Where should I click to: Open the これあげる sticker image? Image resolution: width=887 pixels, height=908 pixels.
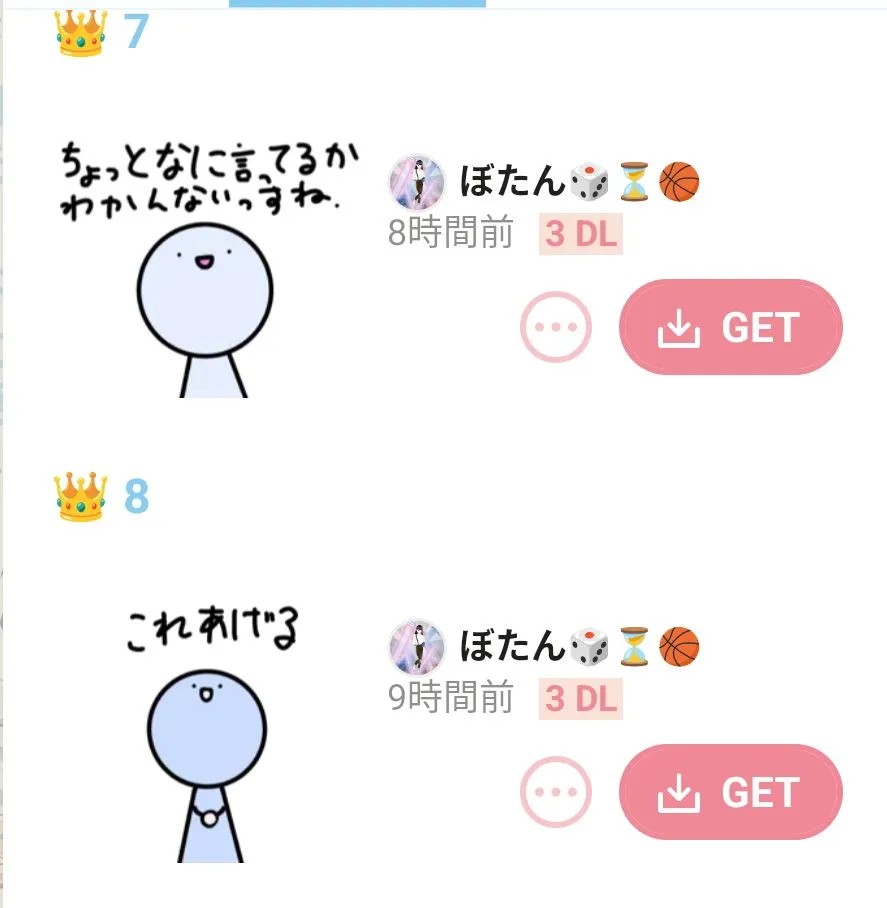[210, 734]
